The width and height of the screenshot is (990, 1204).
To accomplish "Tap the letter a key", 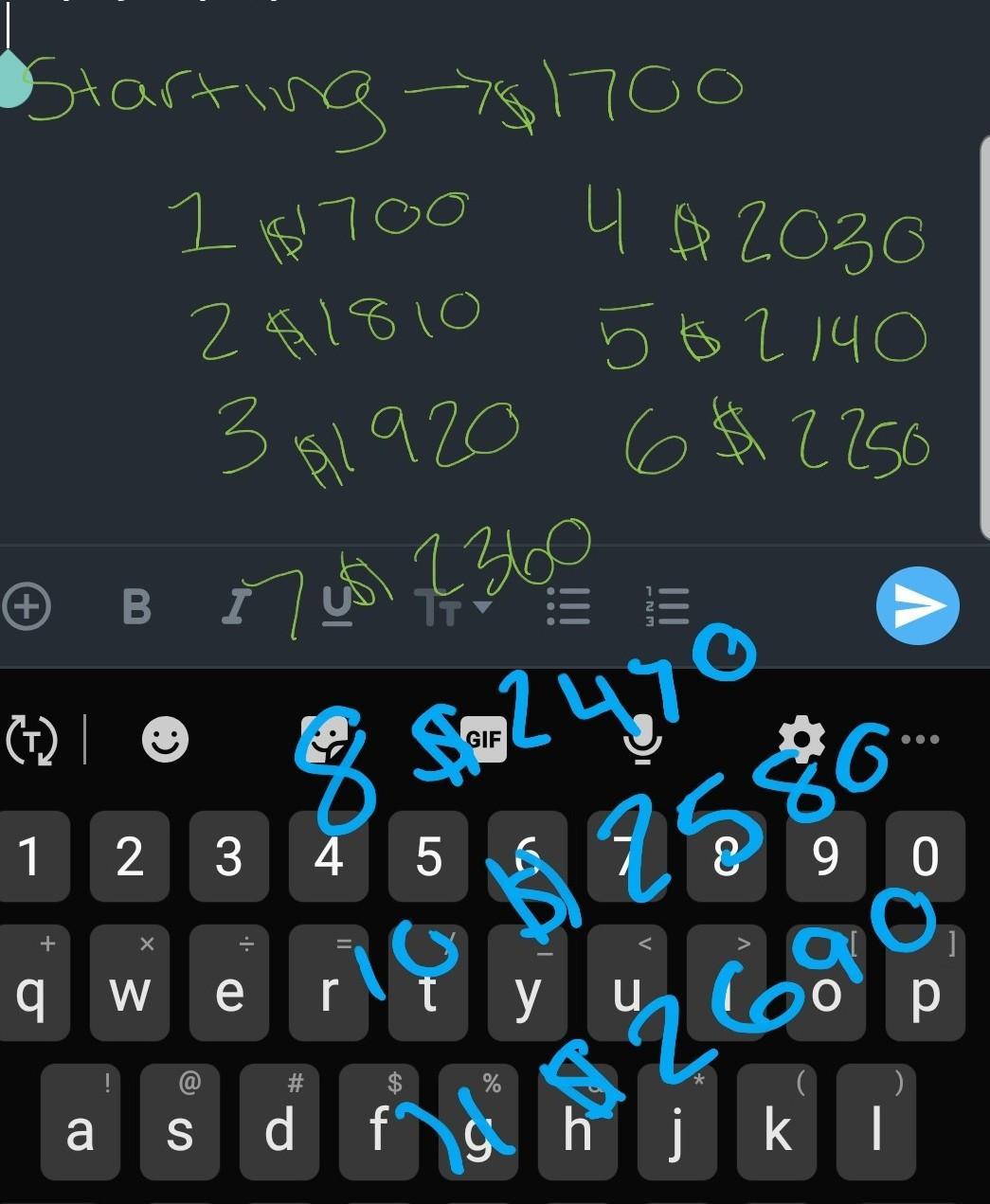I will click(x=81, y=1129).
